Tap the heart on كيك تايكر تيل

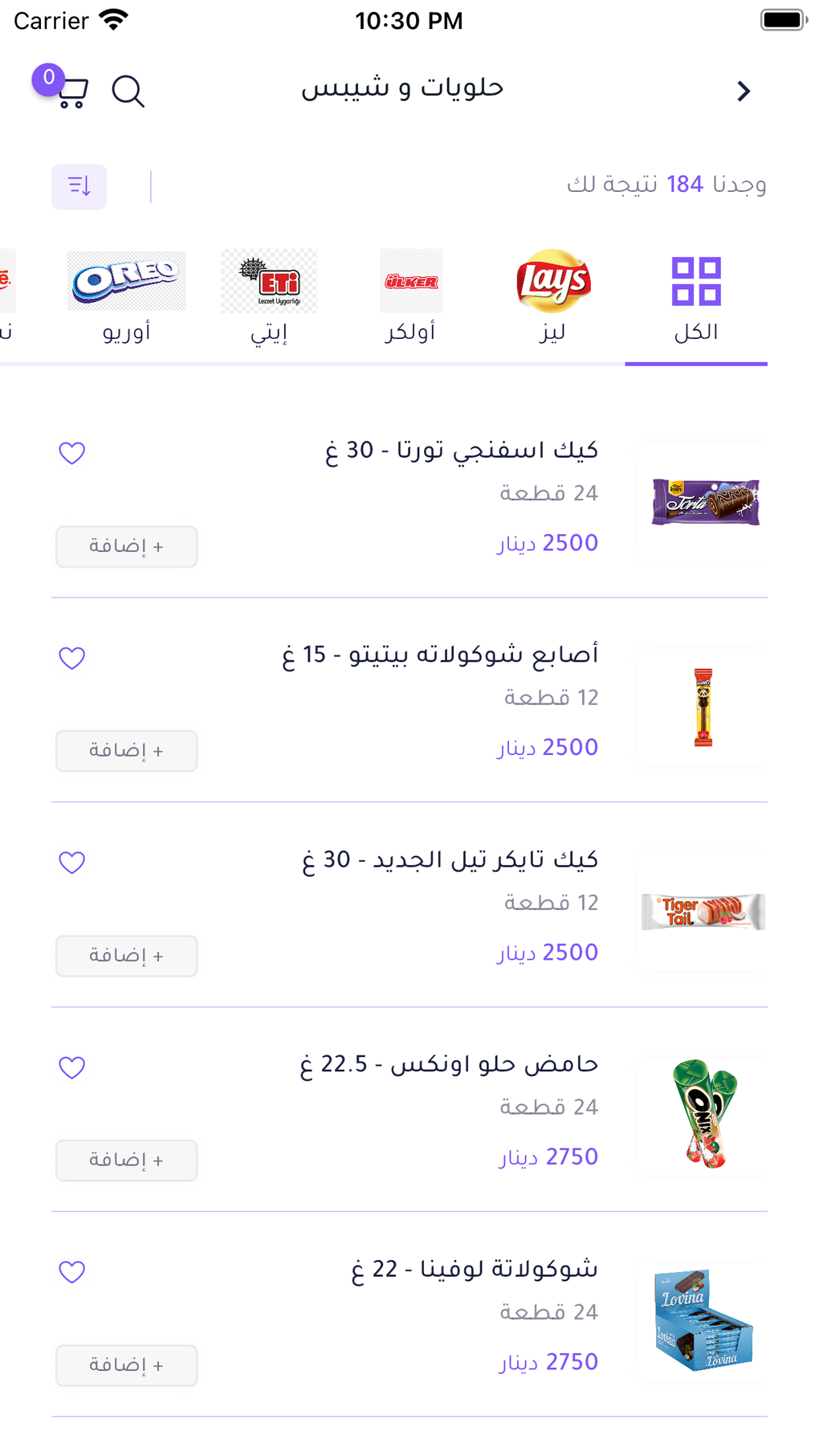(72, 863)
